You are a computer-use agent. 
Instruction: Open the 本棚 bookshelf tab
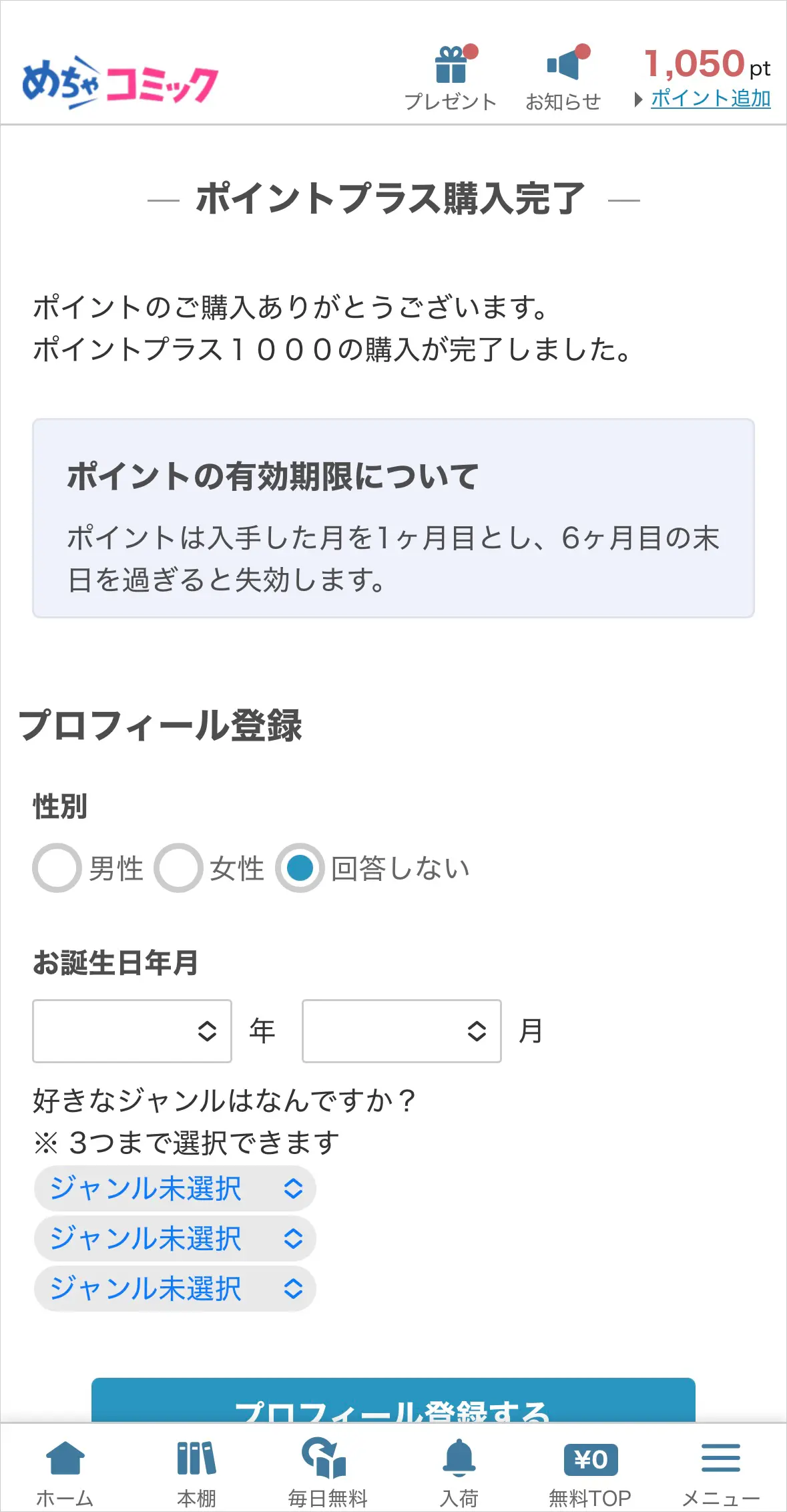[196, 1469]
